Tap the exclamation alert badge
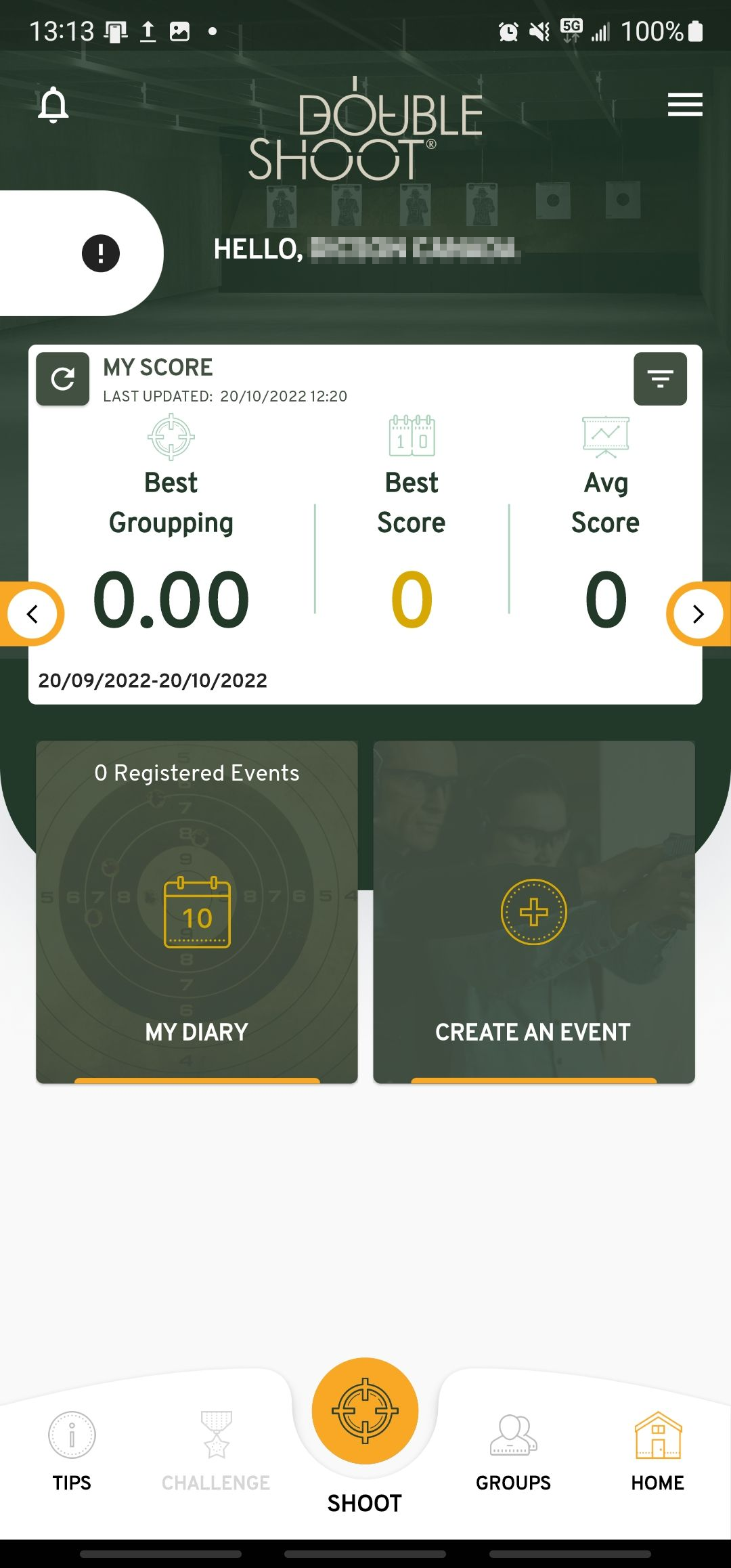This screenshot has width=731, height=1568. tap(101, 253)
